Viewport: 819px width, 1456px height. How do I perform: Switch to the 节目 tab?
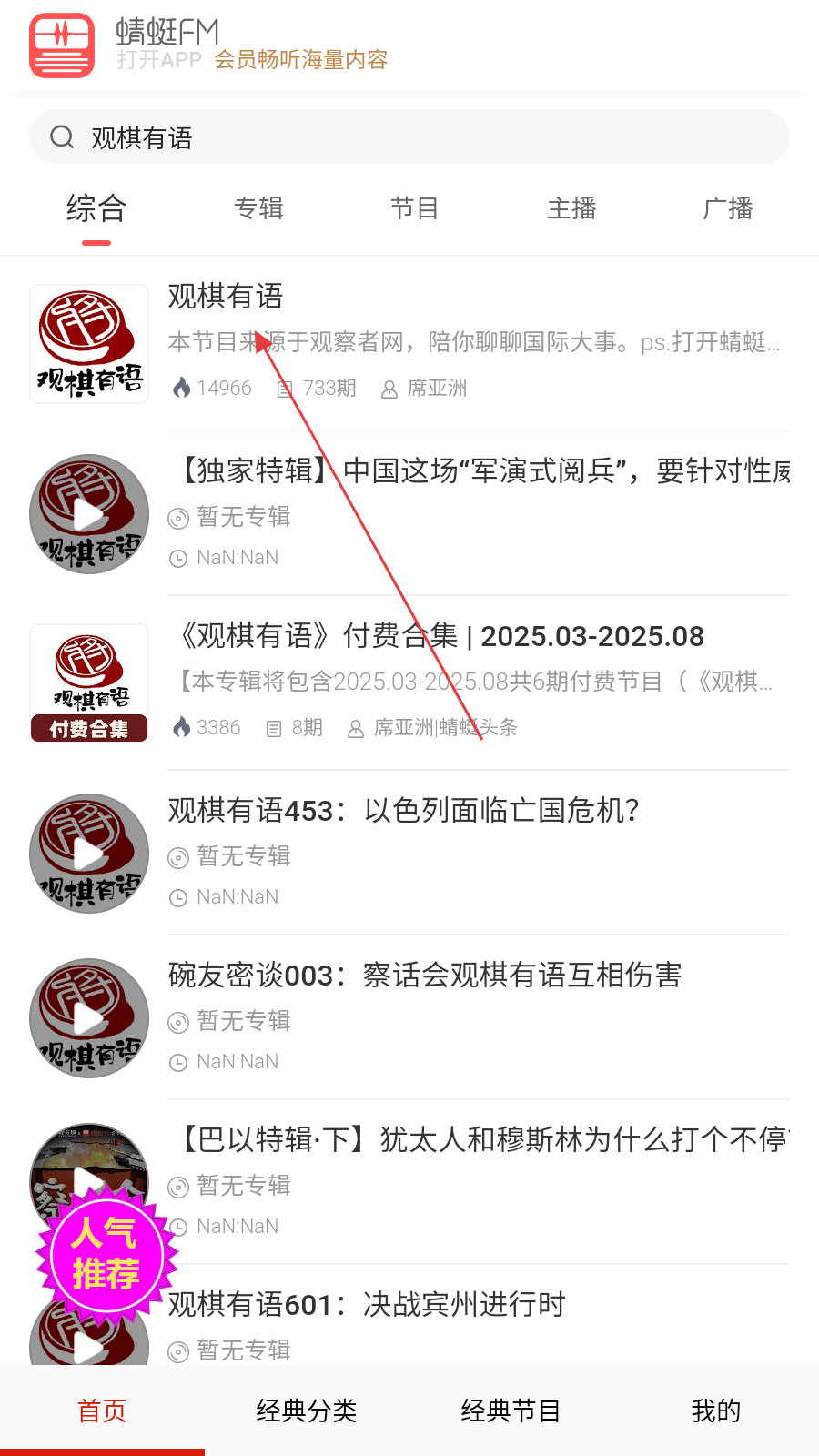(415, 208)
